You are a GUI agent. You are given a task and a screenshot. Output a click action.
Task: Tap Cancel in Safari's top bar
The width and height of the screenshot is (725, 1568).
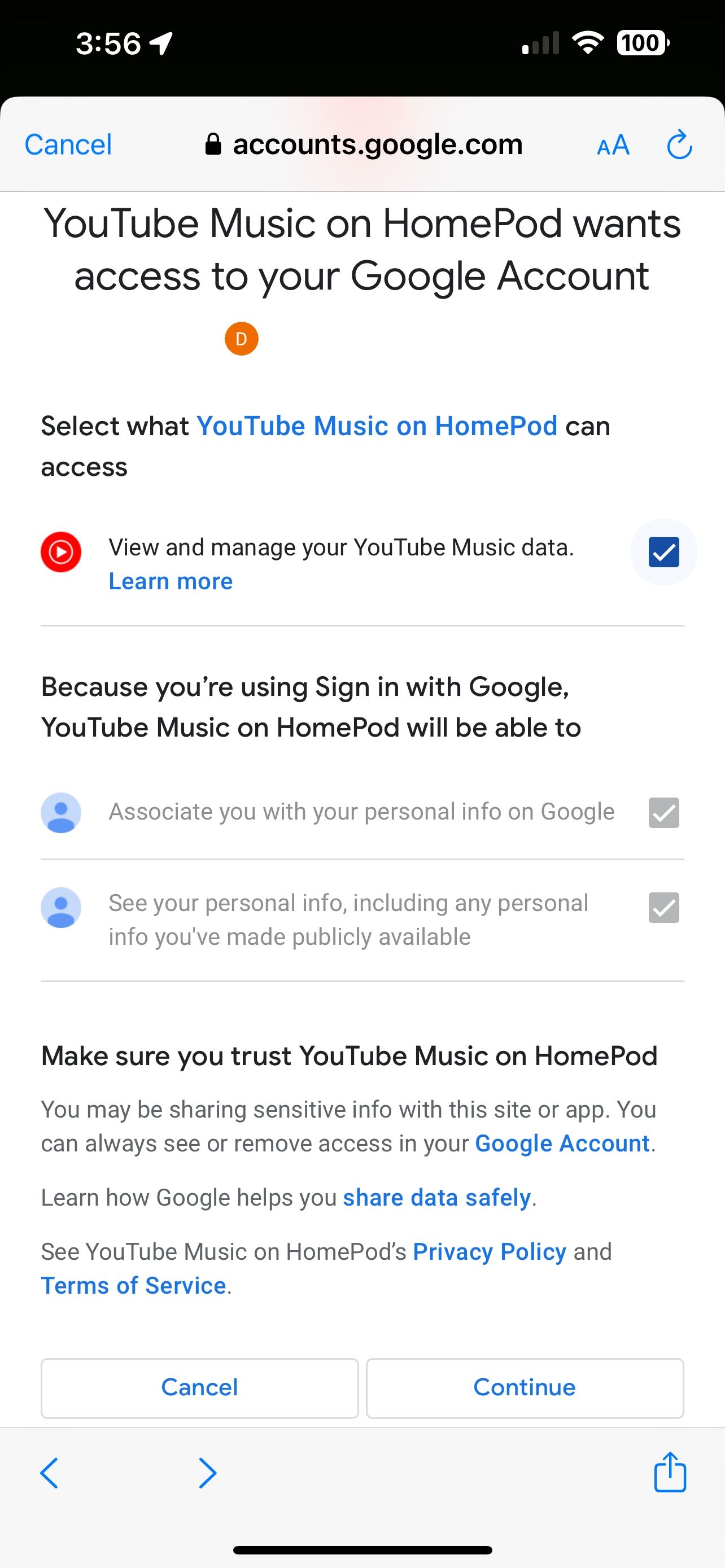click(x=67, y=144)
